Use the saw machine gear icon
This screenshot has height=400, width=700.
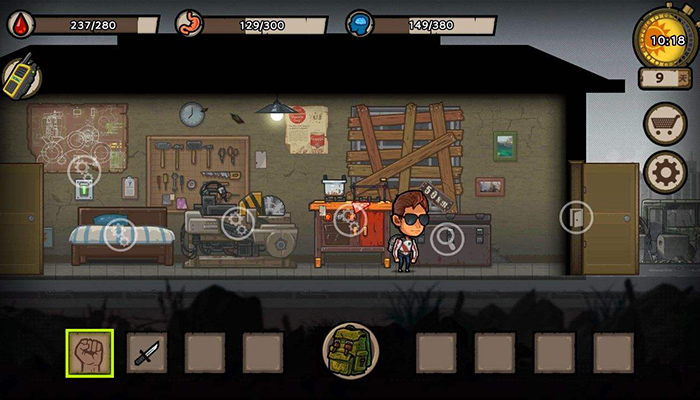[237, 222]
